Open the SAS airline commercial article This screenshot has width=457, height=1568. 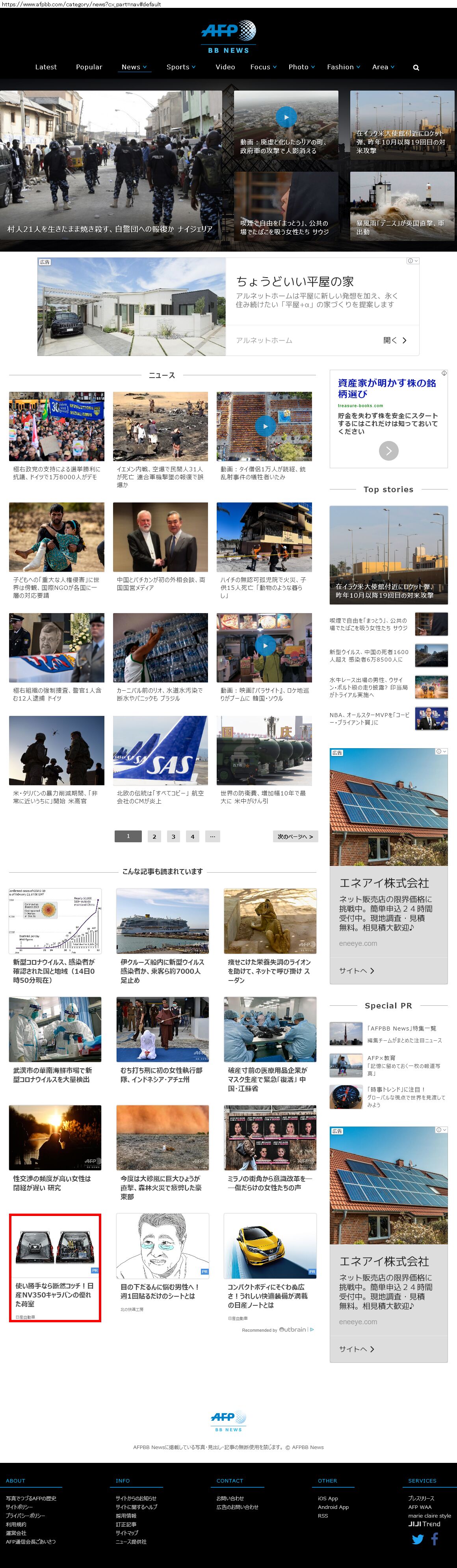point(160,797)
